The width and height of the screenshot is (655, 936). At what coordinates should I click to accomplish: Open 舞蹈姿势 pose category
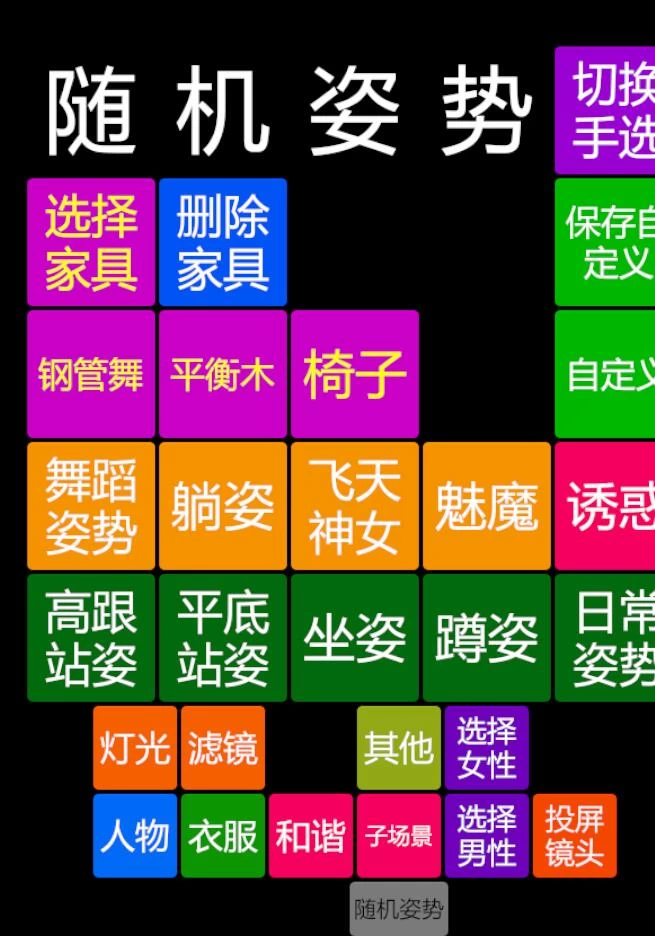coord(91,506)
